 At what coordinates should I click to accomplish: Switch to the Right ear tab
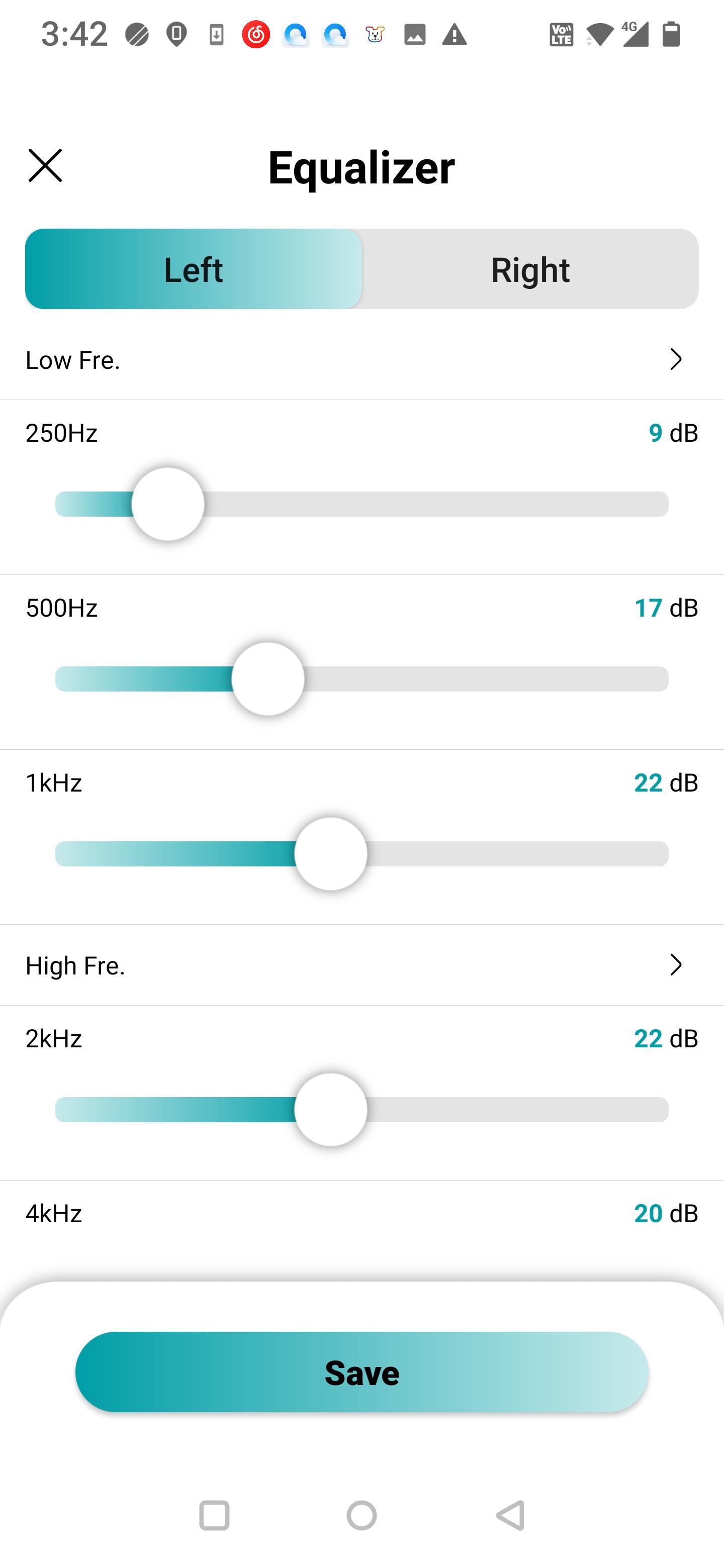click(530, 269)
